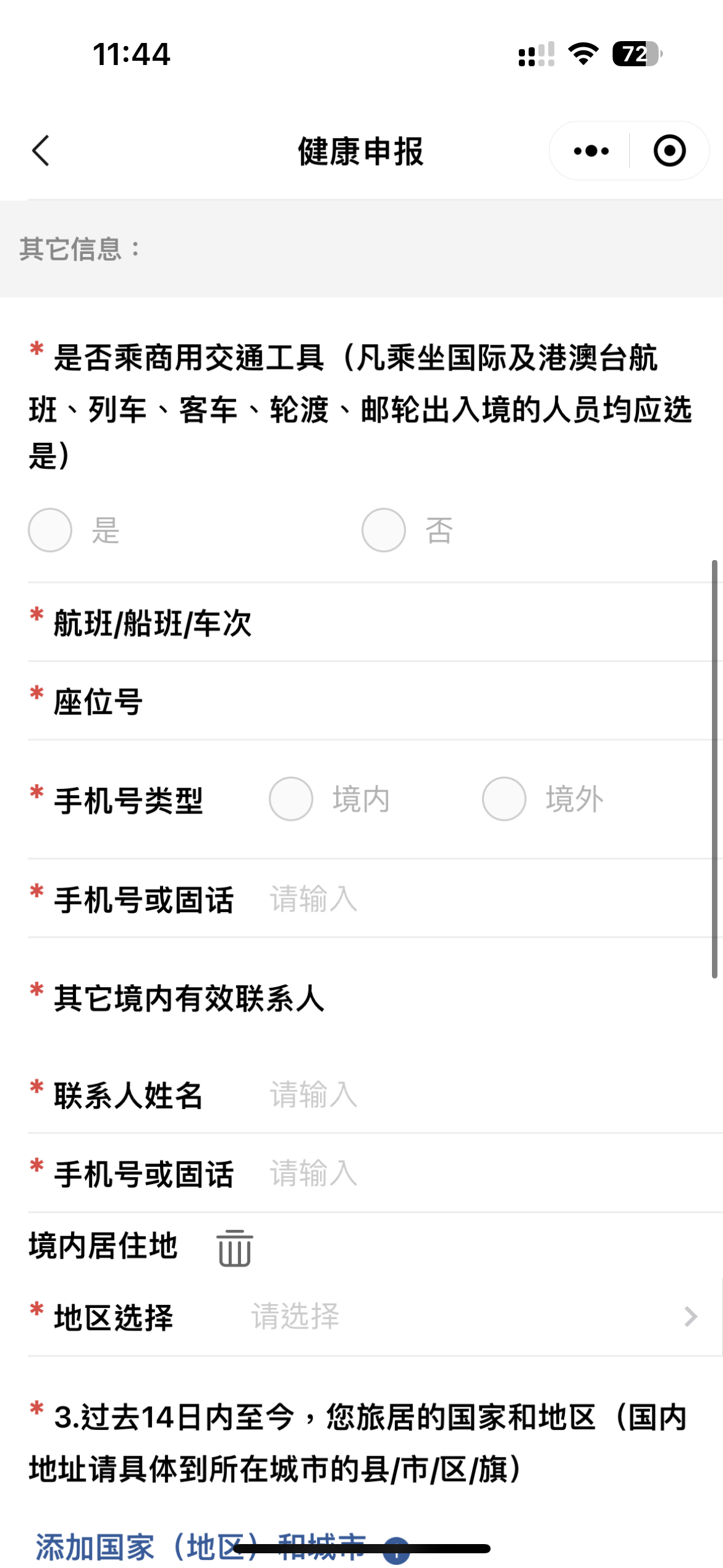The image size is (723, 1568).
Task: Tap the trash icon to delete 境内居住地
Action: click(x=234, y=1248)
